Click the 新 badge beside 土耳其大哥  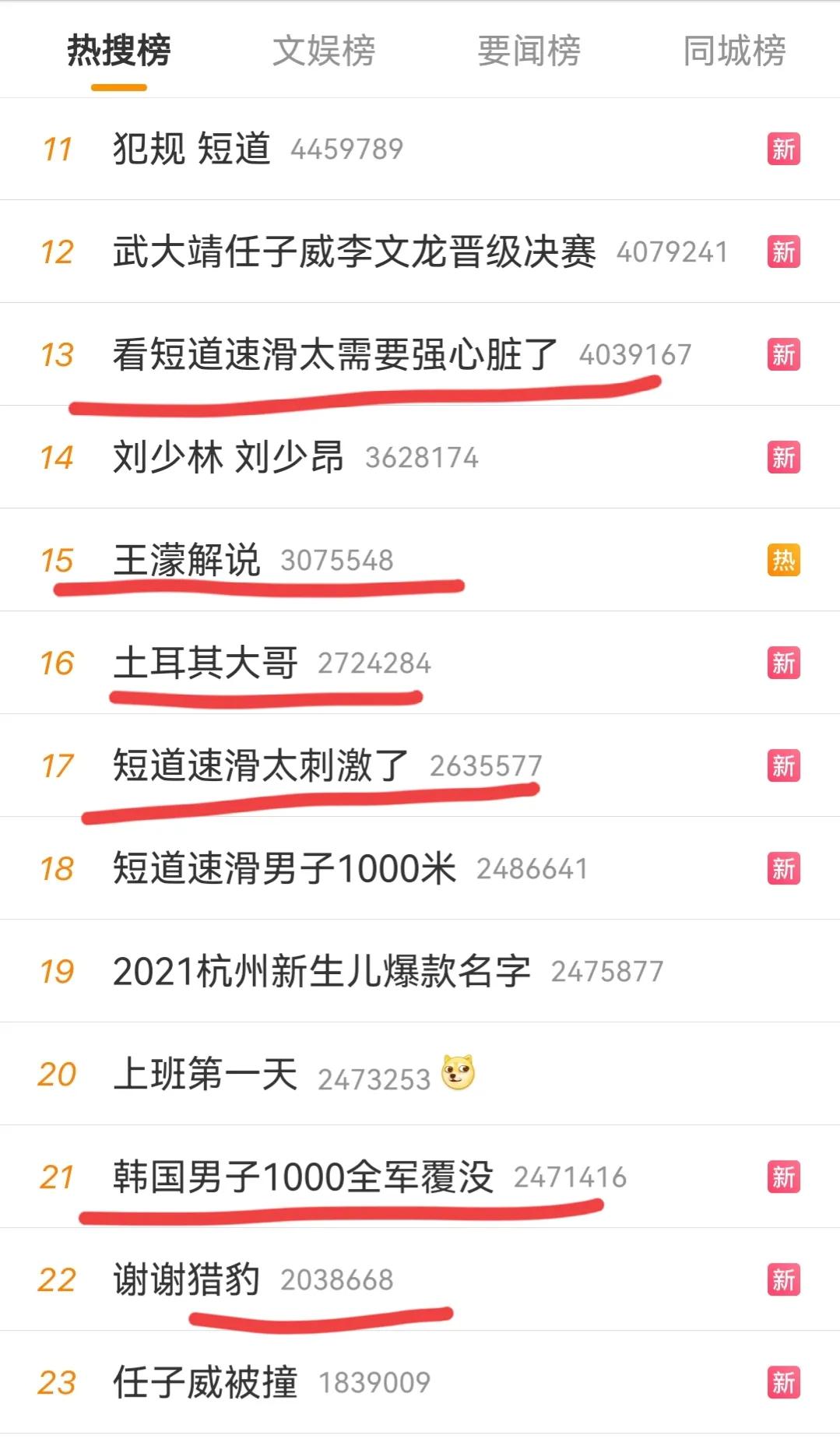tap(782, 663)
